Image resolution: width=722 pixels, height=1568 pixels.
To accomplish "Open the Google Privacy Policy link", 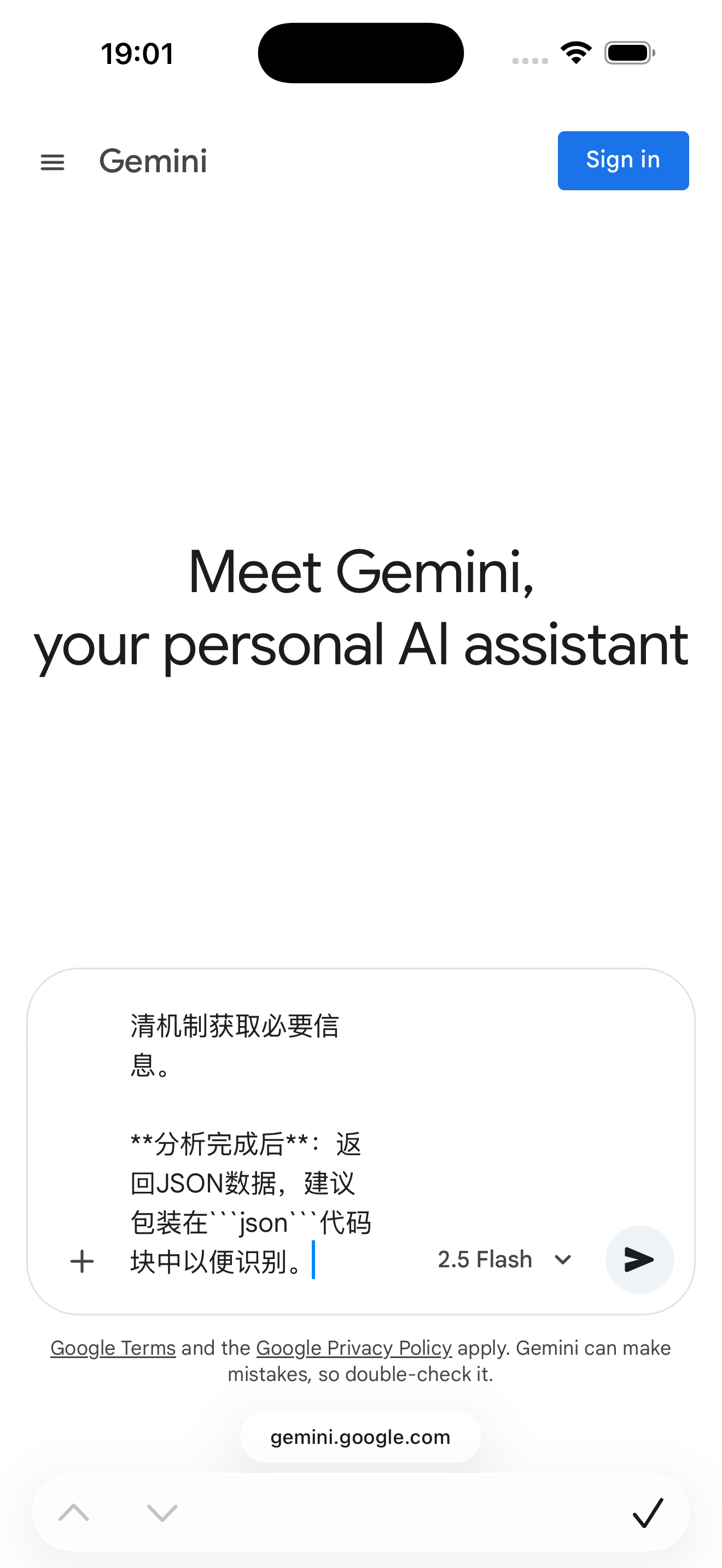I will click(x=354, y=1348).
